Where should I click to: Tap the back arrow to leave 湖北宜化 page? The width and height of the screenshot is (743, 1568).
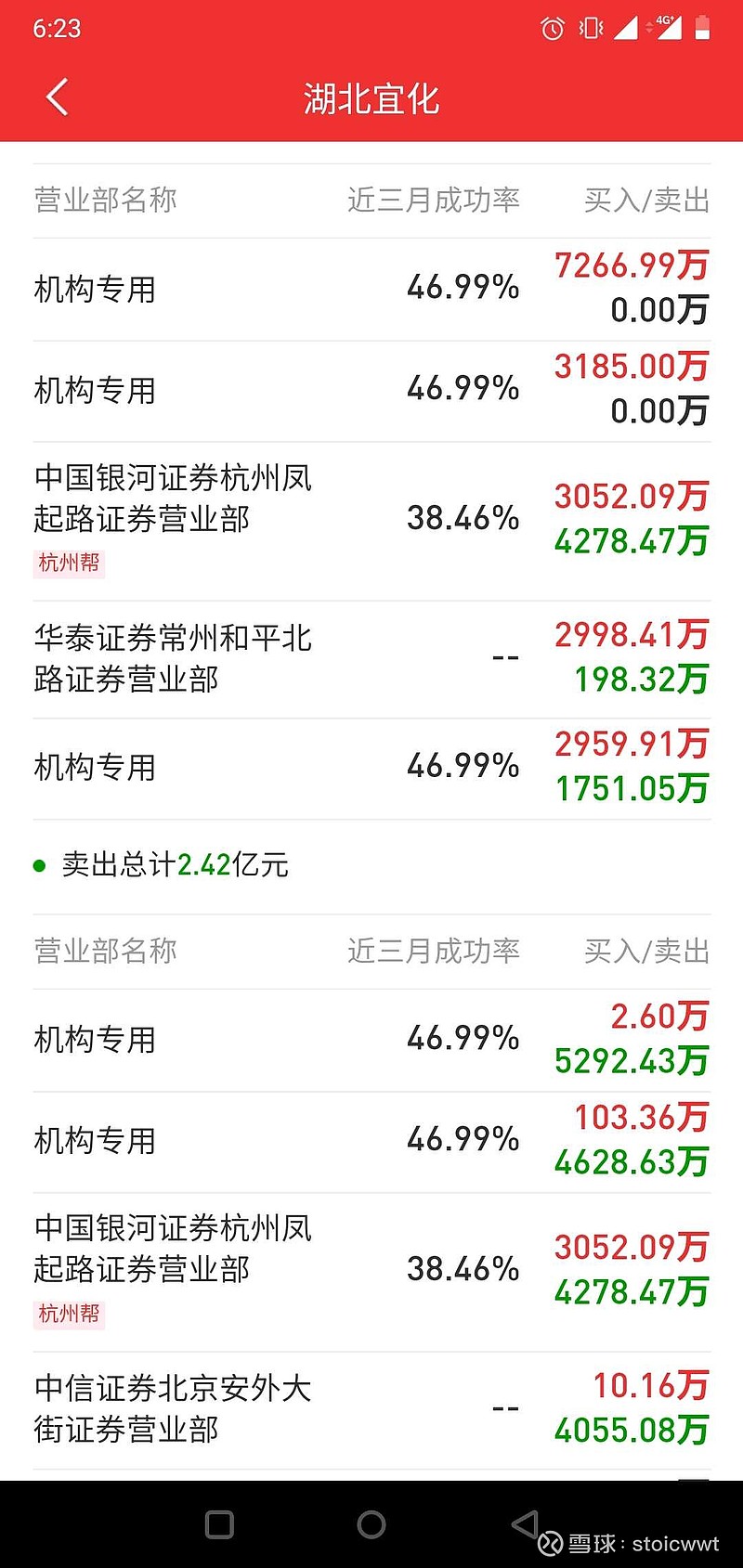(x=56, y=97)
